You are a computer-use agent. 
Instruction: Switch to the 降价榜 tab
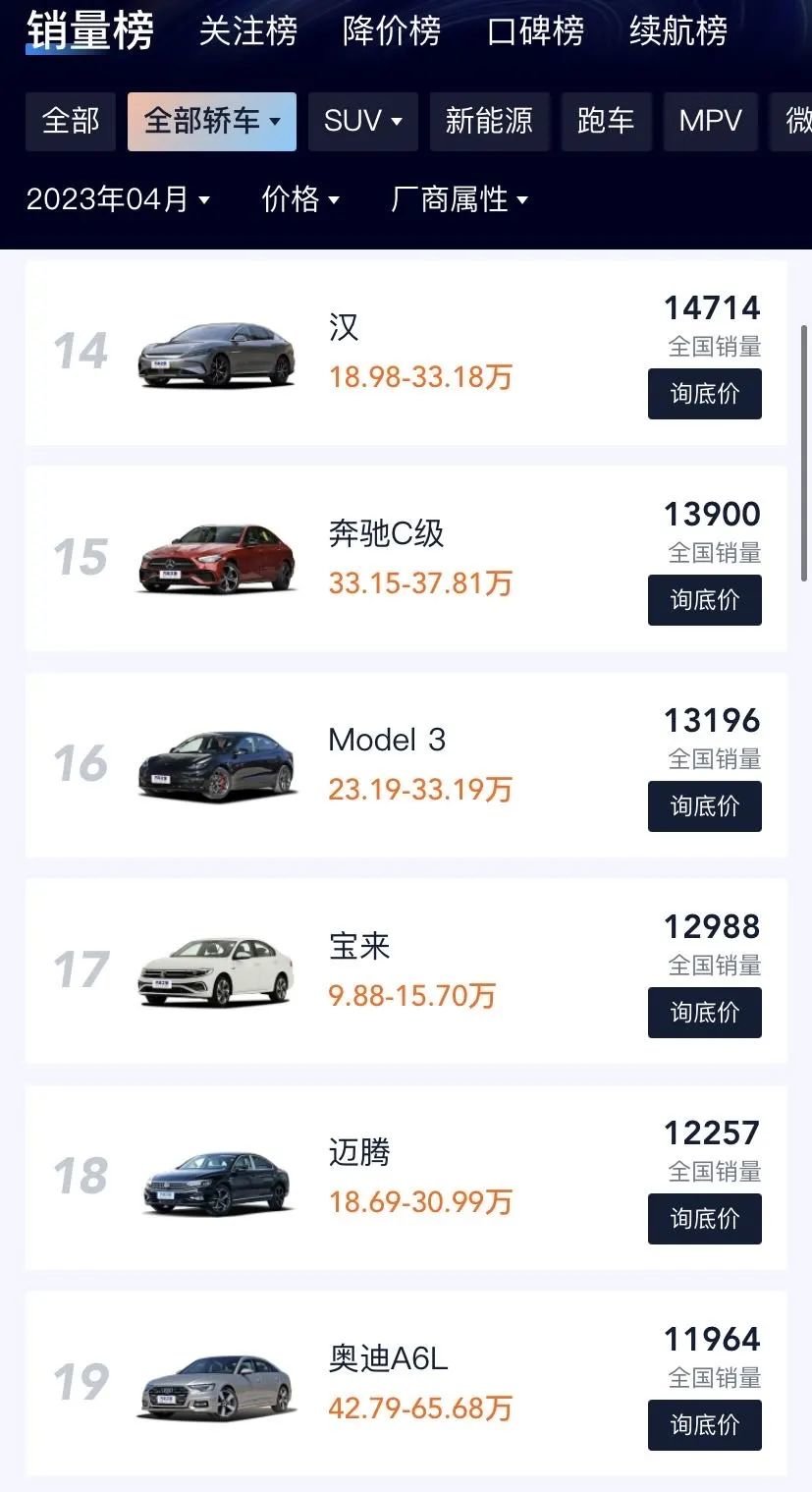pyautogui.click(x=391, y=31)
